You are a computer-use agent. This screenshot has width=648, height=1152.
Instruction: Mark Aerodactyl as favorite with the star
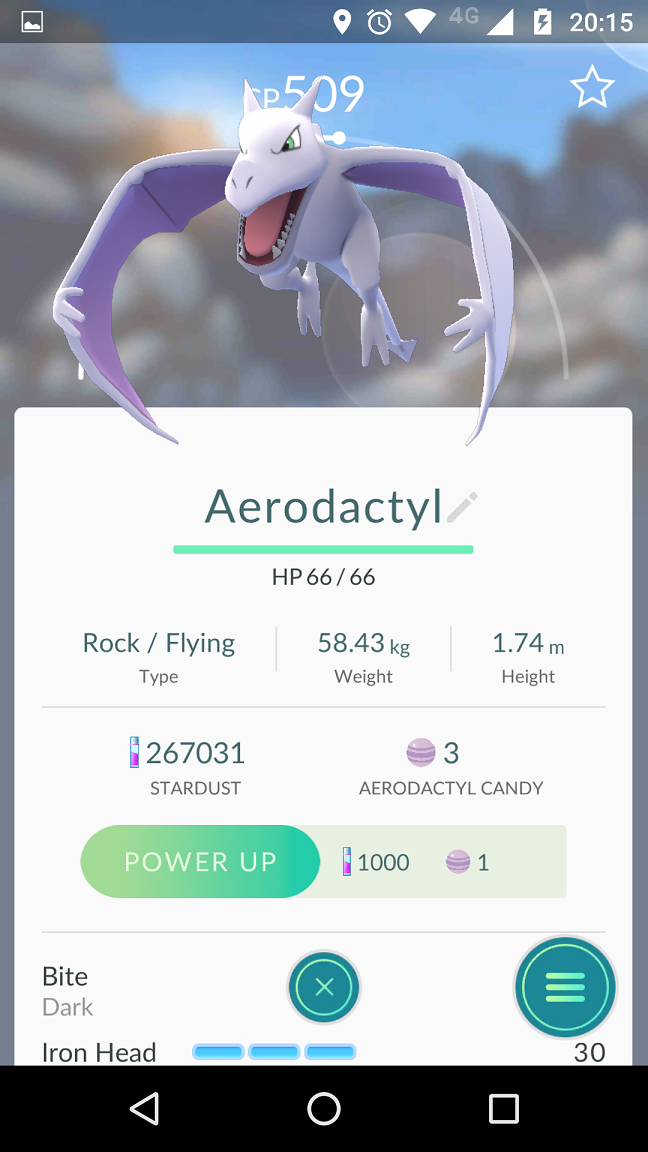pos(592,87)
